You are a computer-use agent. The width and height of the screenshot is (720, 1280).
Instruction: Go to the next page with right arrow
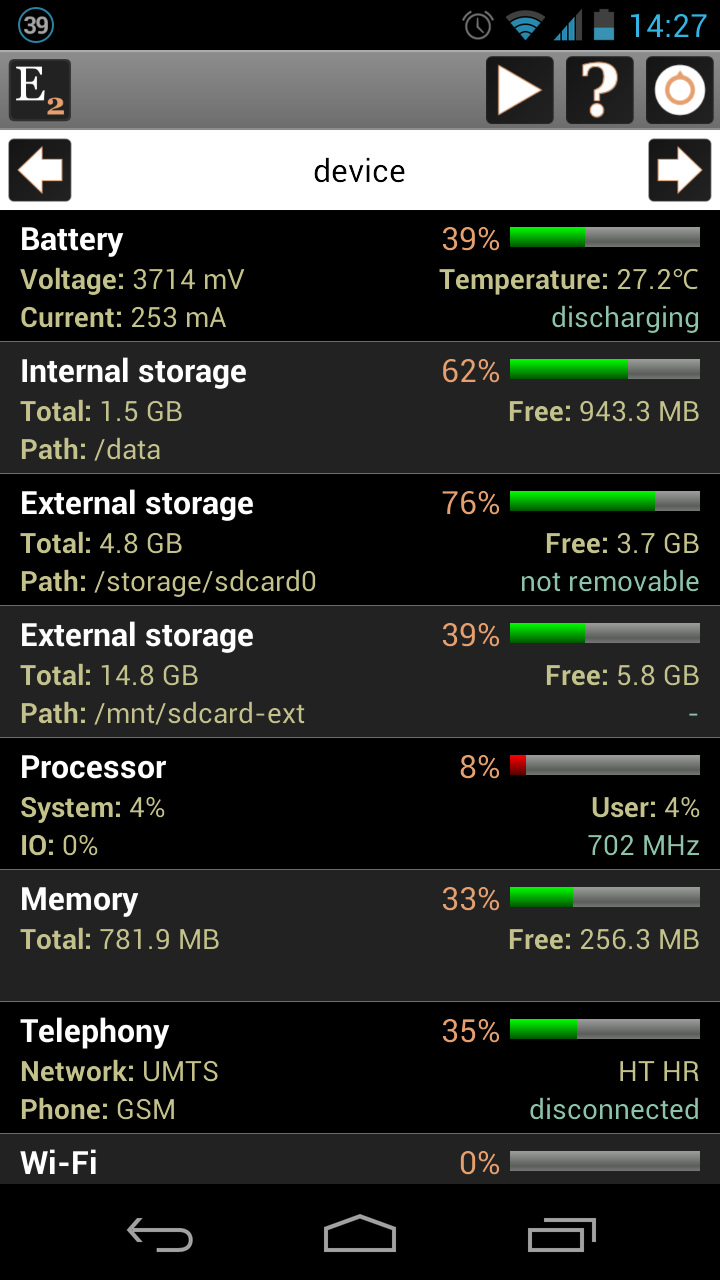679,170
